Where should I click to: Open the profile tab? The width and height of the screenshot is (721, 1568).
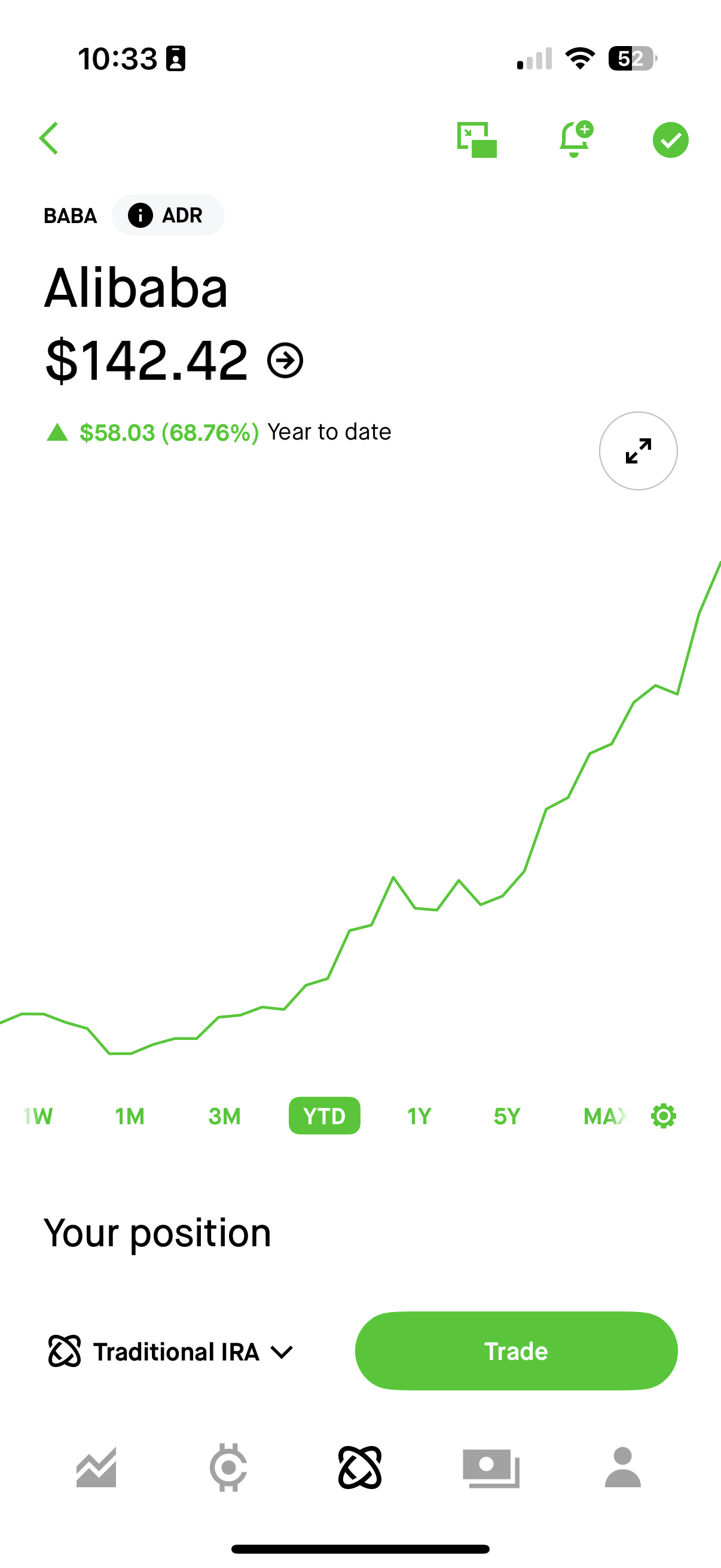pos(622,1468)
